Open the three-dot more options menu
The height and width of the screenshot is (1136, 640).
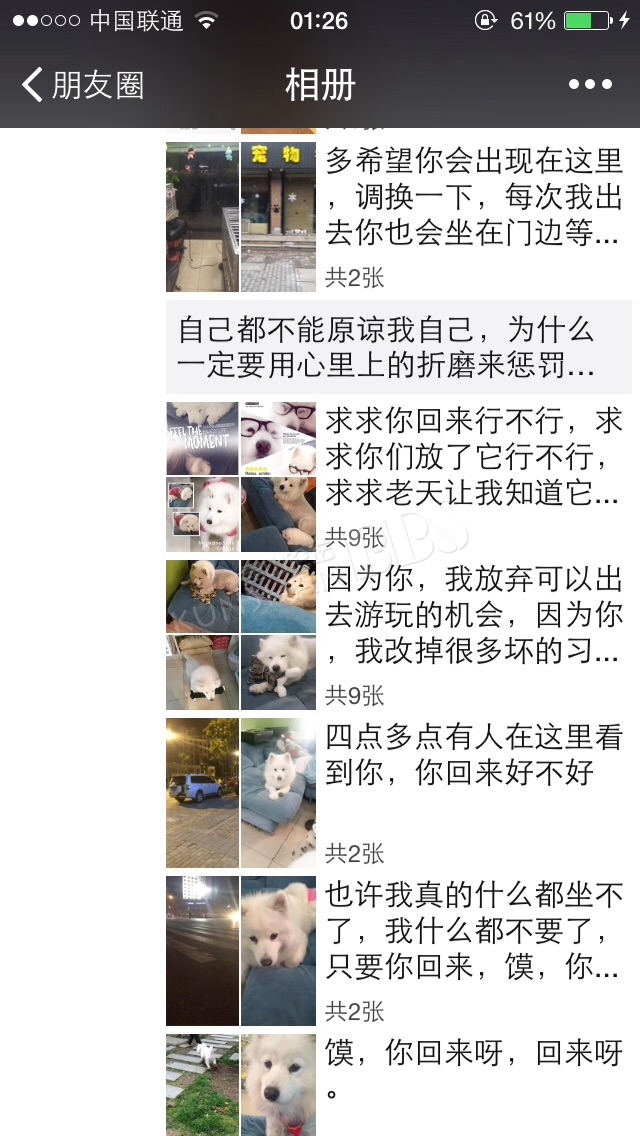tap(590, 85)
